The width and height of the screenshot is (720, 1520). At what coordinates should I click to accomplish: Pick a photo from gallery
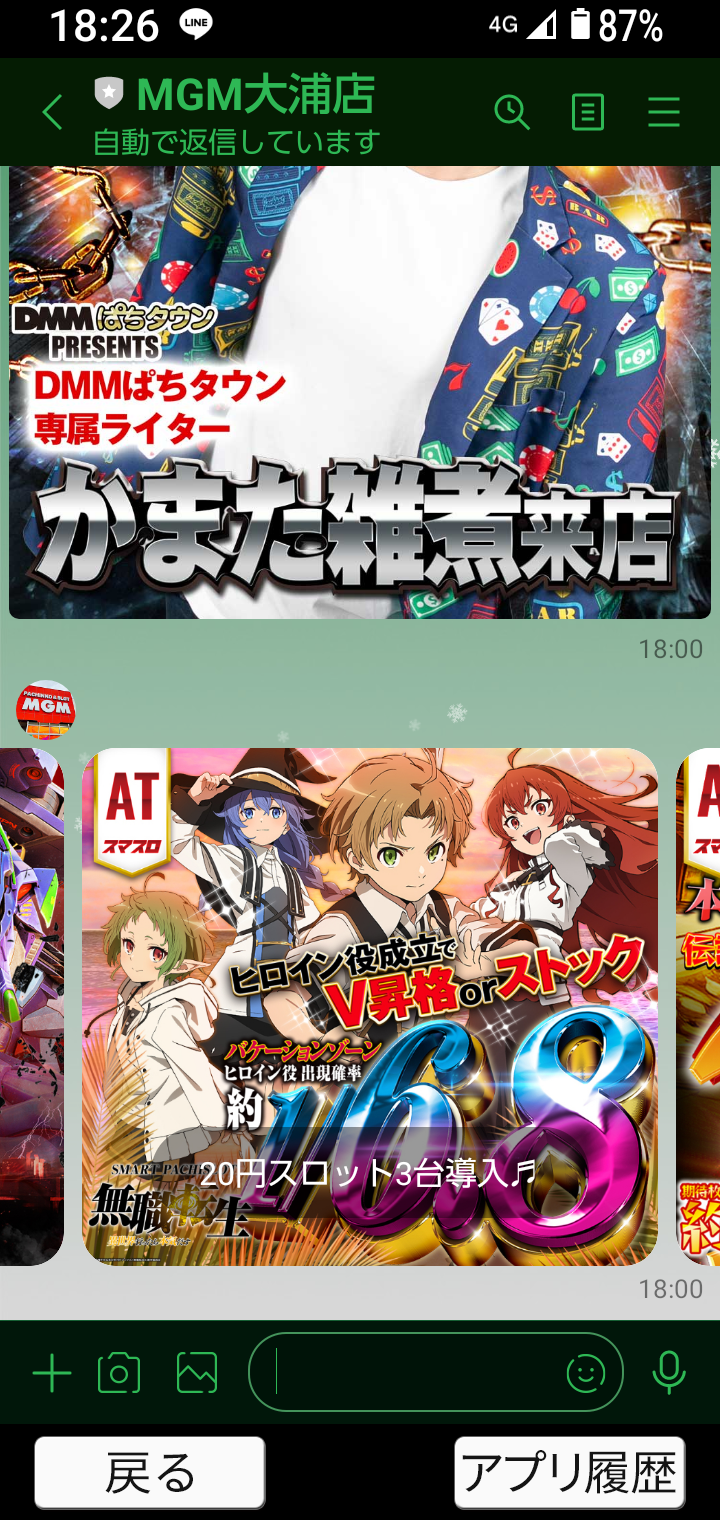tap(197, 1374)
